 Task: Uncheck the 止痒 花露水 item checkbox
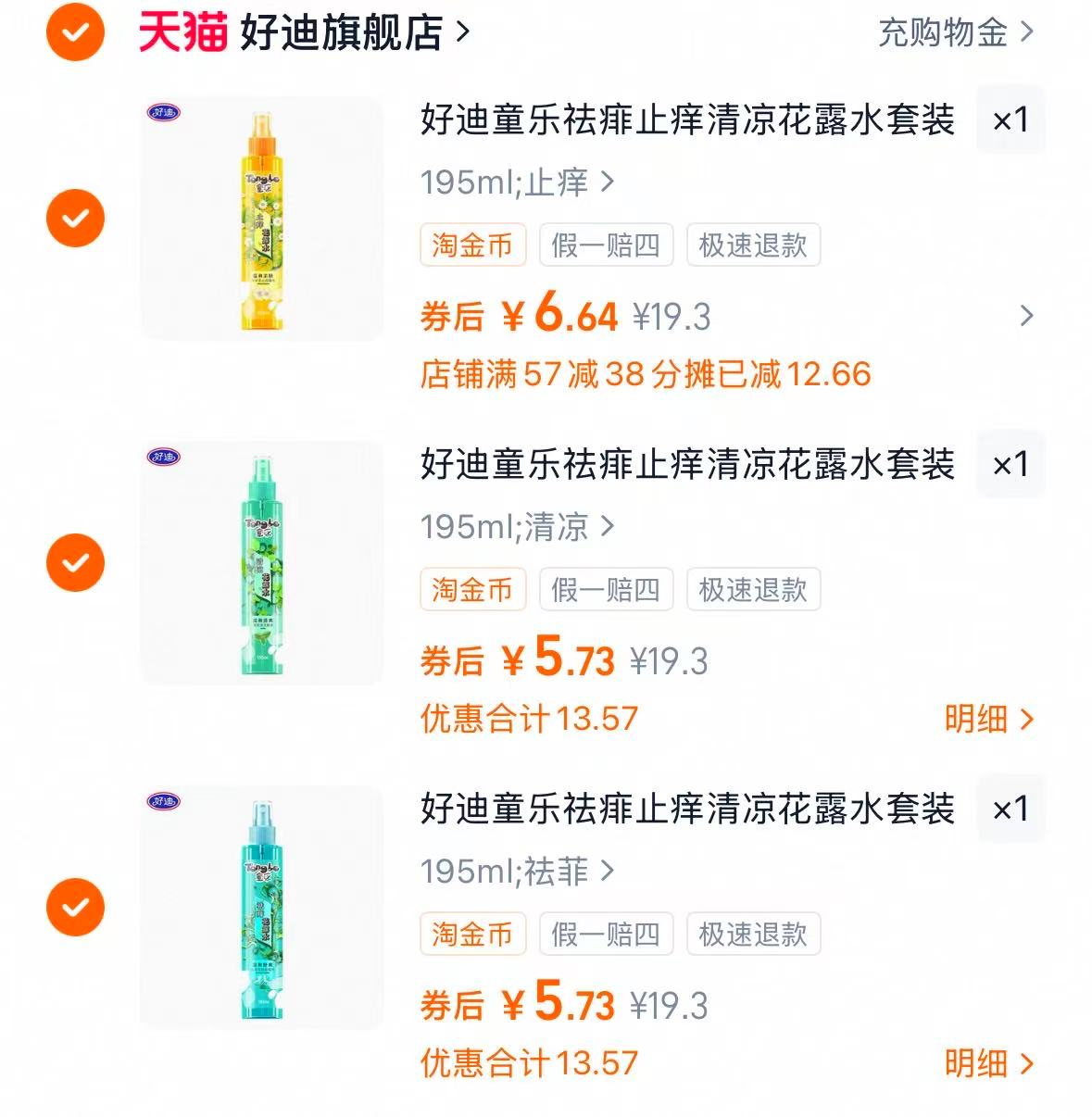(x=74, y=220)
